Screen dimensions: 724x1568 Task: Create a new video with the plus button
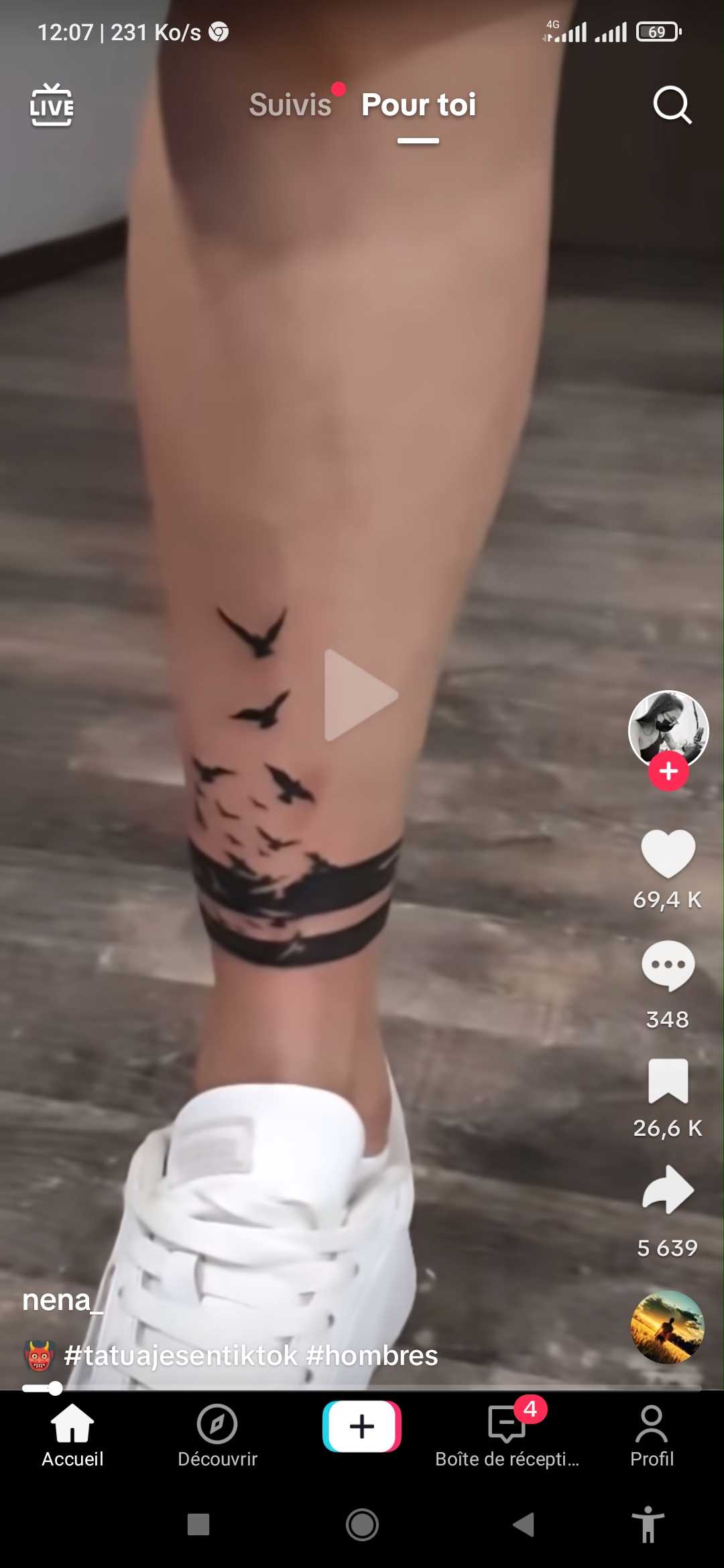tap(362, 1426)
